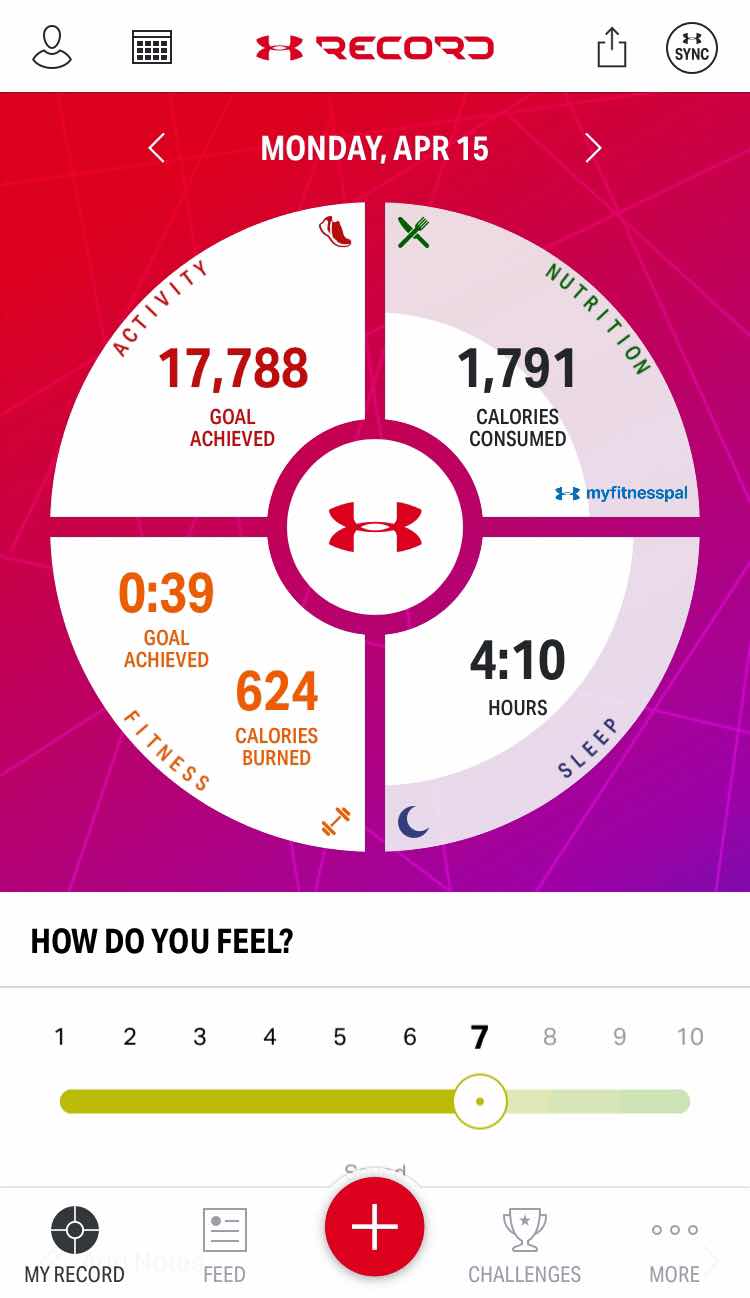Switch to the Feed tab

coord(224,1245)
